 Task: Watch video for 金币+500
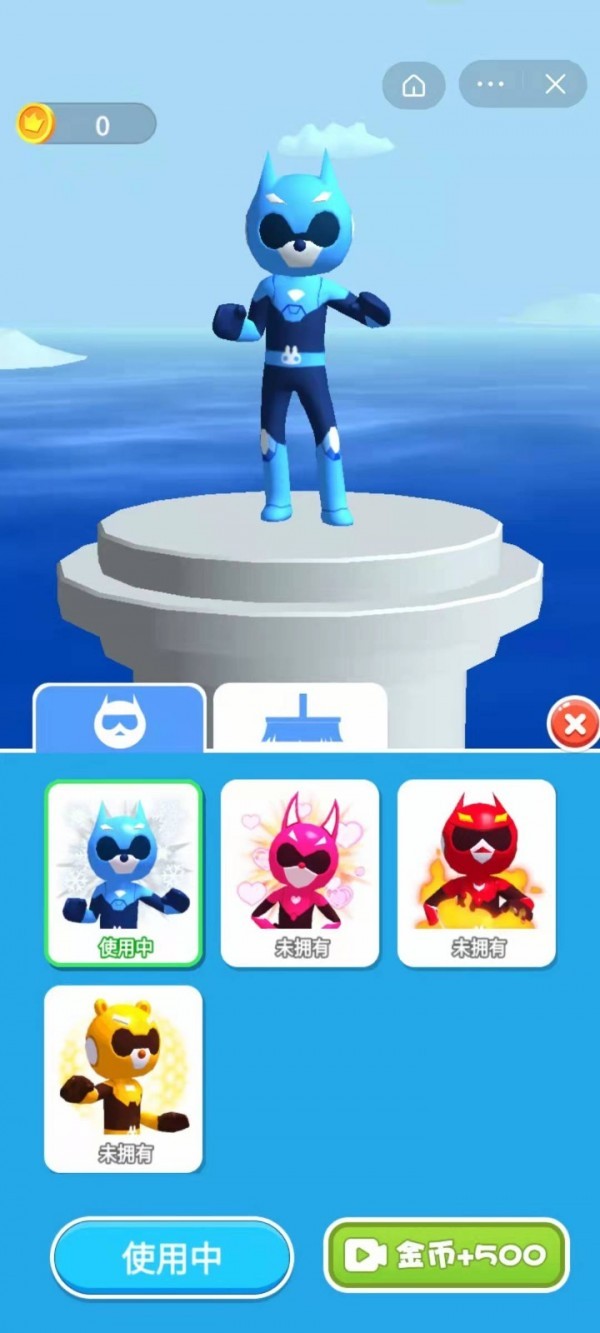tap(446, 1256)
